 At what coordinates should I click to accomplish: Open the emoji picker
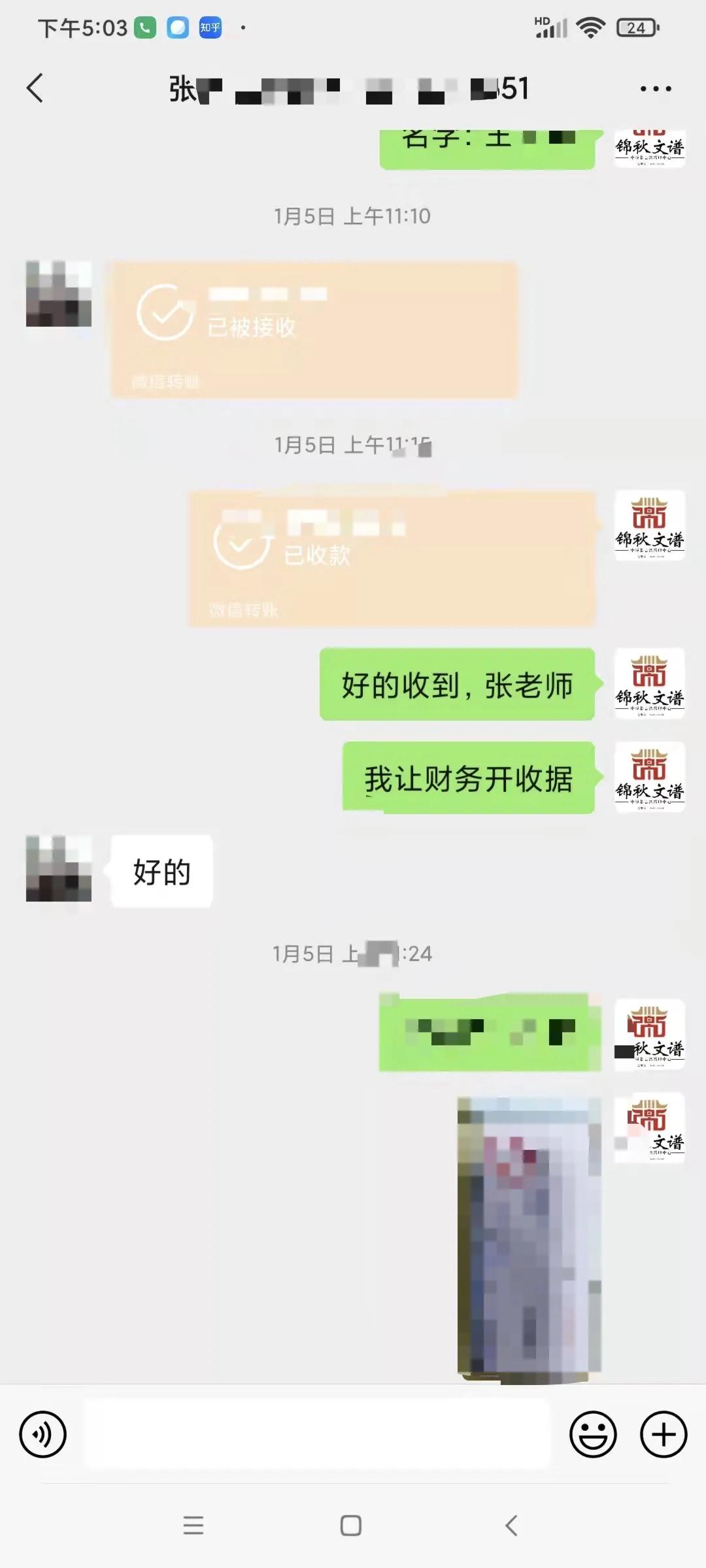[593, 1434]
